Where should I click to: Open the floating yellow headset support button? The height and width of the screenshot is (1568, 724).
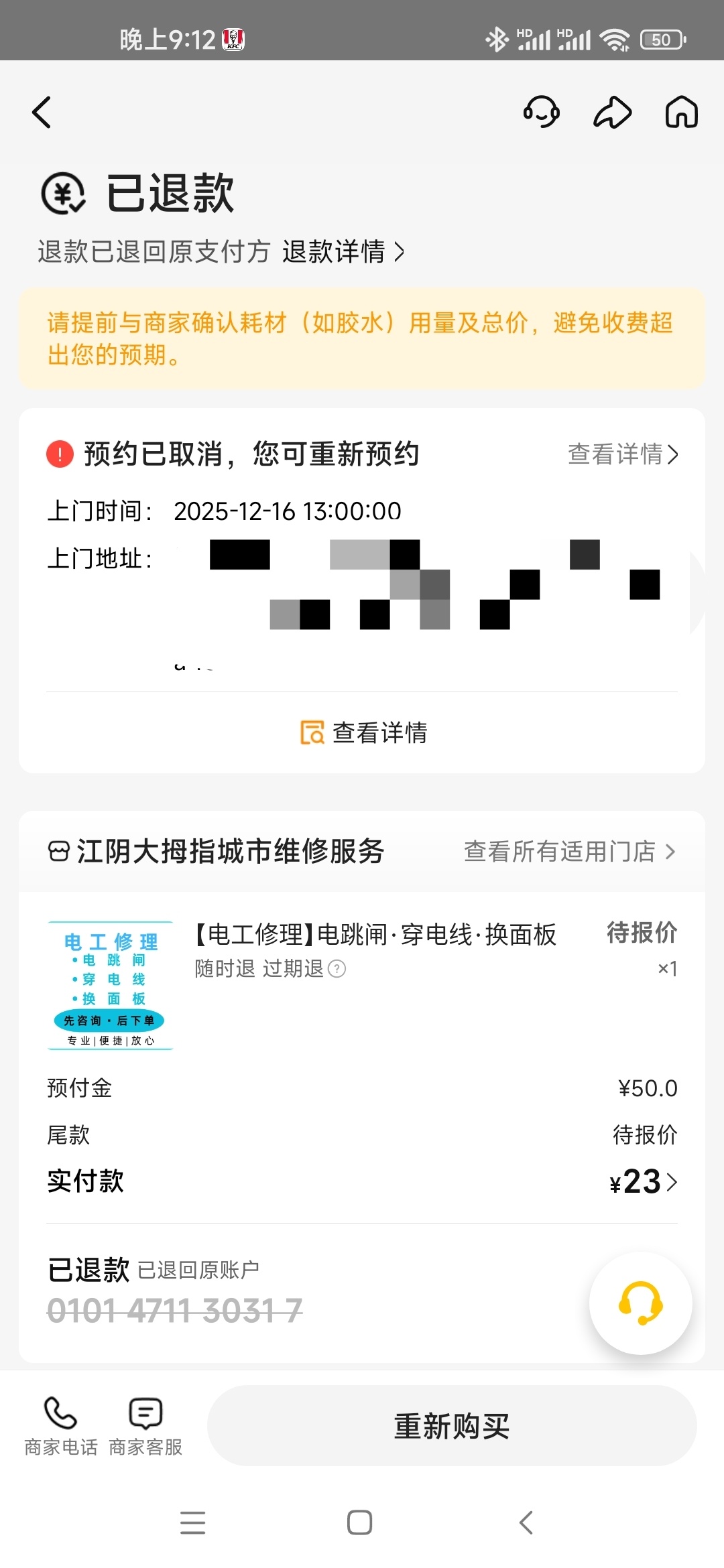640,1303
